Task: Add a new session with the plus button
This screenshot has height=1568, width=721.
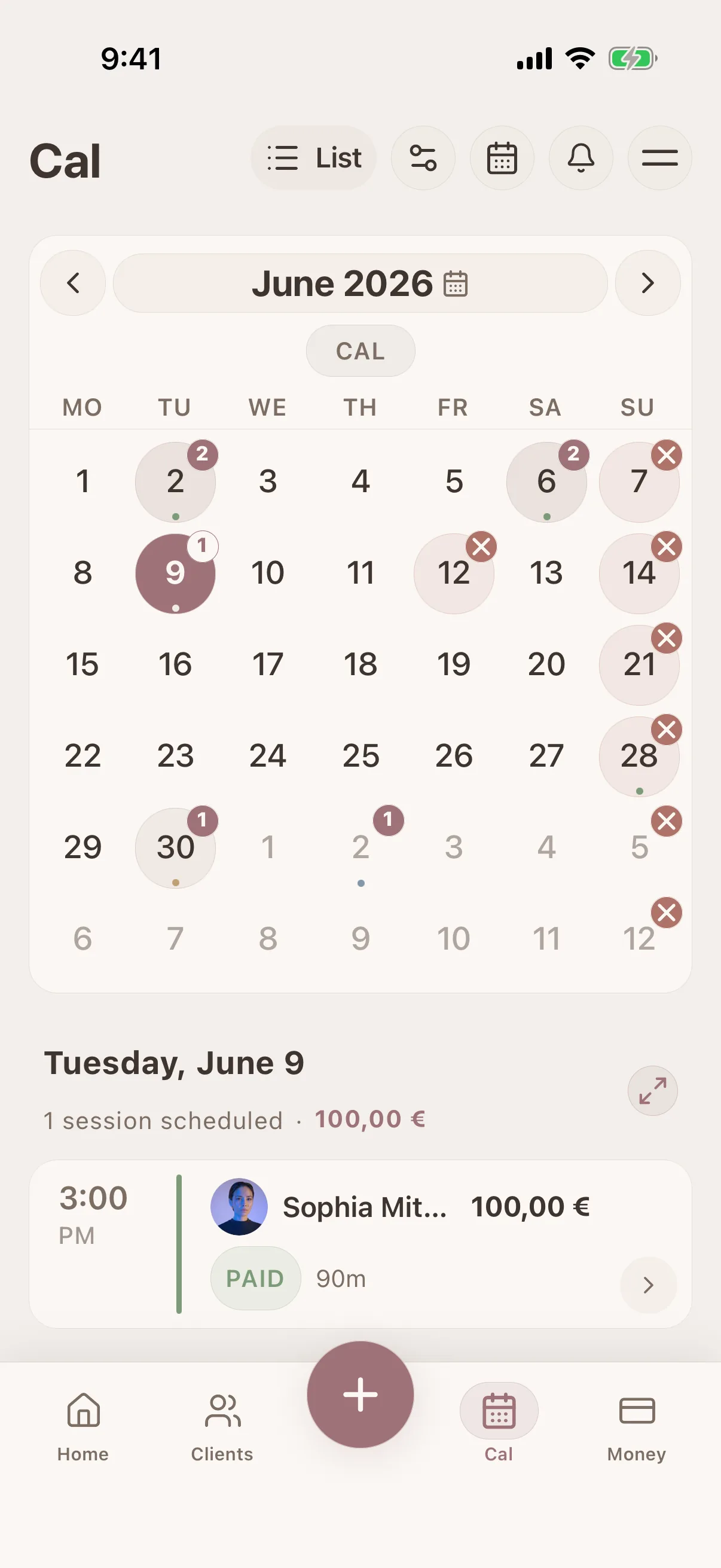Action: tap(360, 1395)
